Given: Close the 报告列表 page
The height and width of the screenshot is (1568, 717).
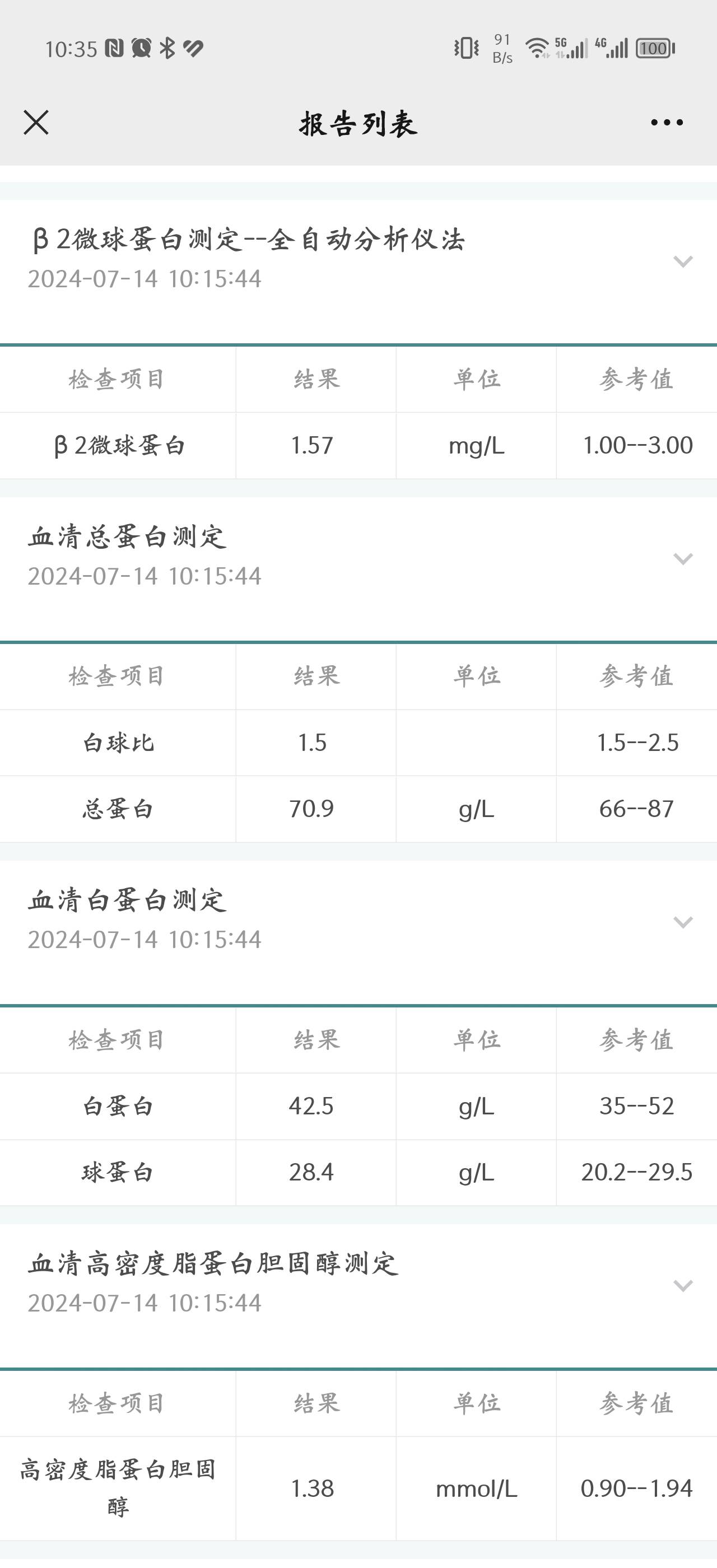Looking at the screenshot, I should click(36, 122).
